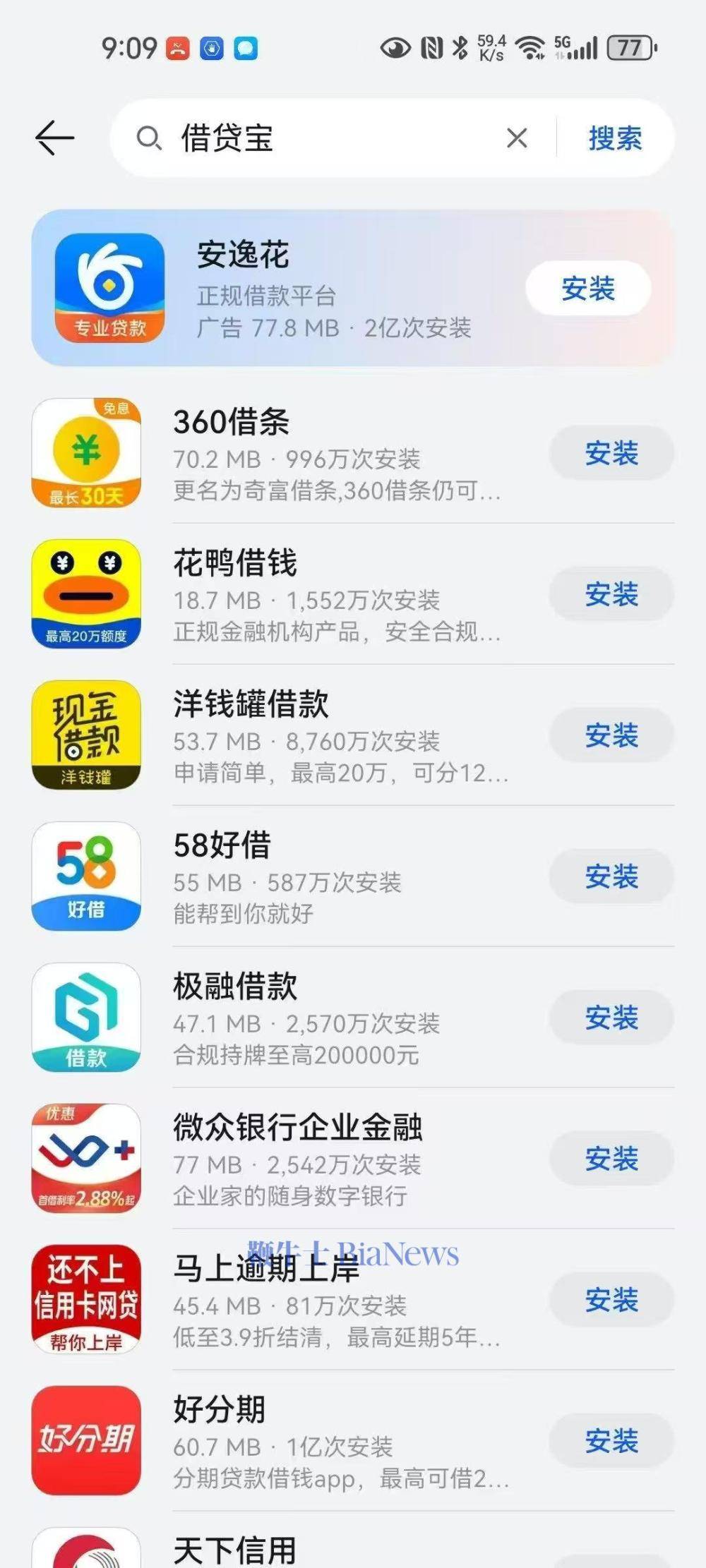This screenshot has width=706, height=1568.
Task: Install 花鸭借钱
Action: click(611, 594)
